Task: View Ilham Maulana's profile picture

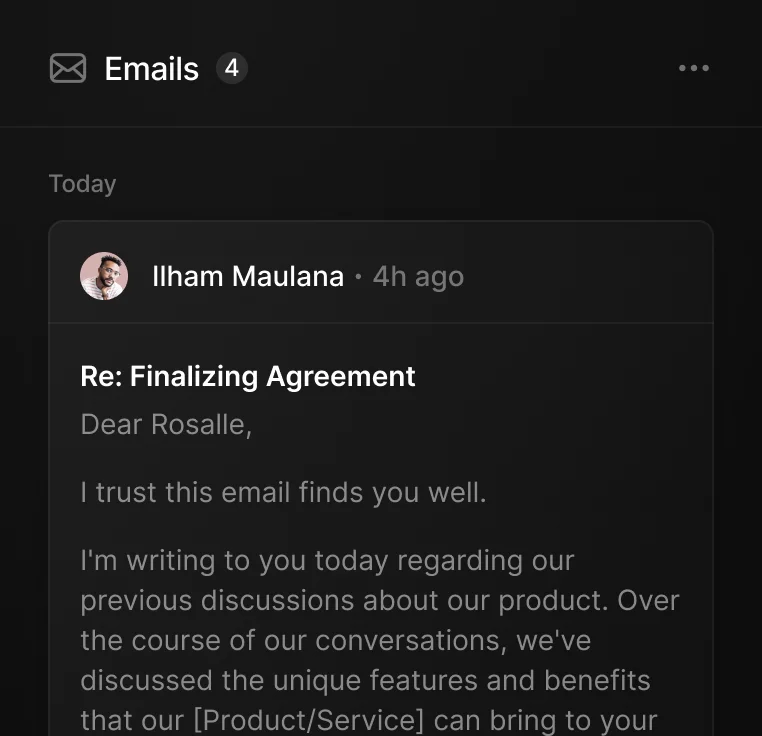Action: tap(104, 276)
